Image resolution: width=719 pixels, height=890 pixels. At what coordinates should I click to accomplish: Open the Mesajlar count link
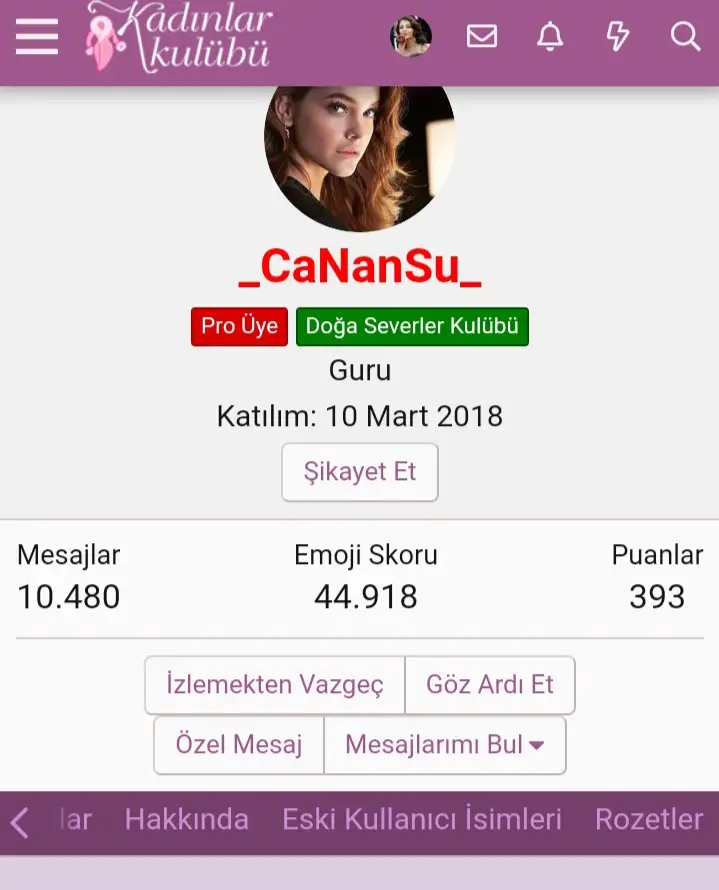pyautogui.click(x=68, y=597)
